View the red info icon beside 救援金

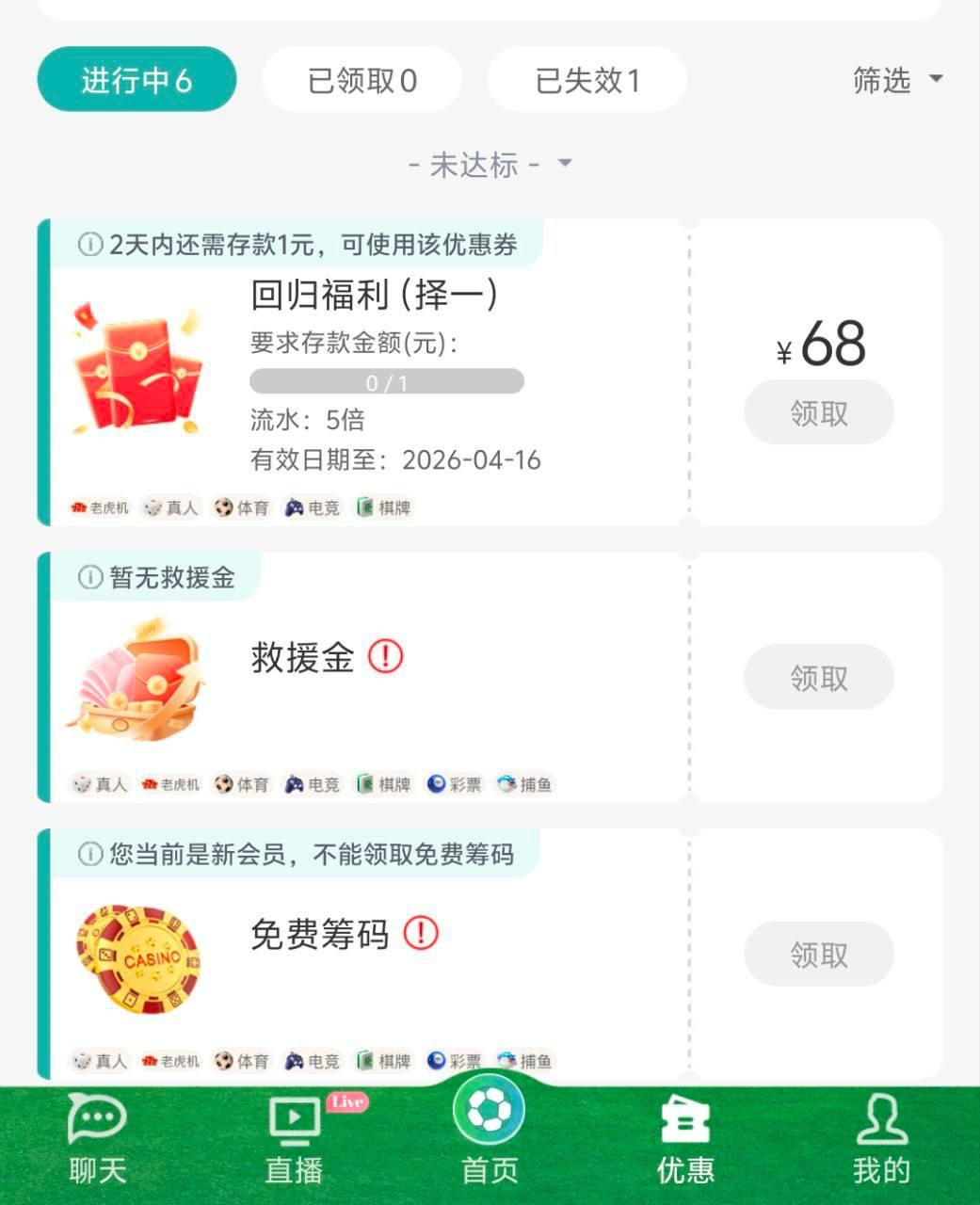point(385,655)
